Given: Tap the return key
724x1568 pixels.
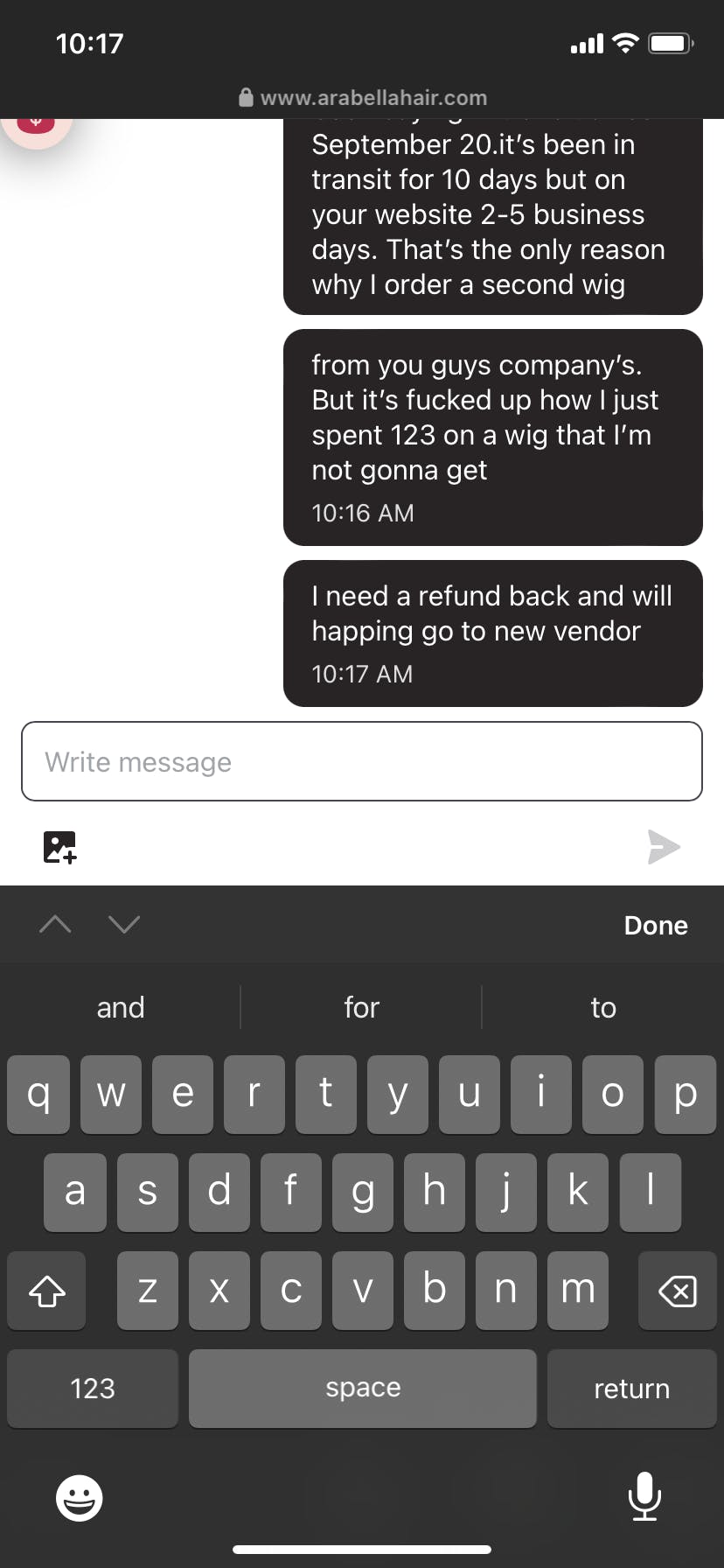Looking at the screenshot, I should [631, 1389].
